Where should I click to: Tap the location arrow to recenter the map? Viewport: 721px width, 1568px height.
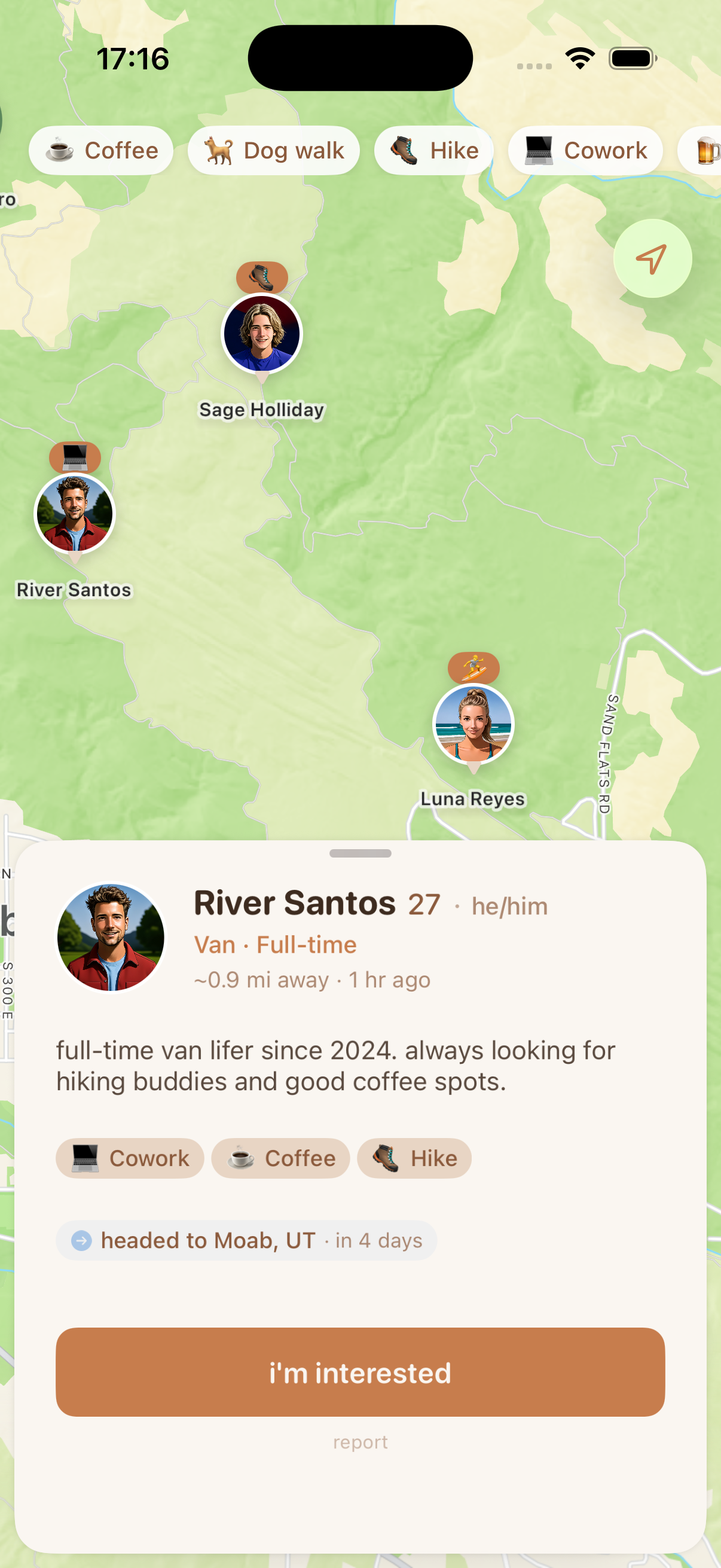652,258
